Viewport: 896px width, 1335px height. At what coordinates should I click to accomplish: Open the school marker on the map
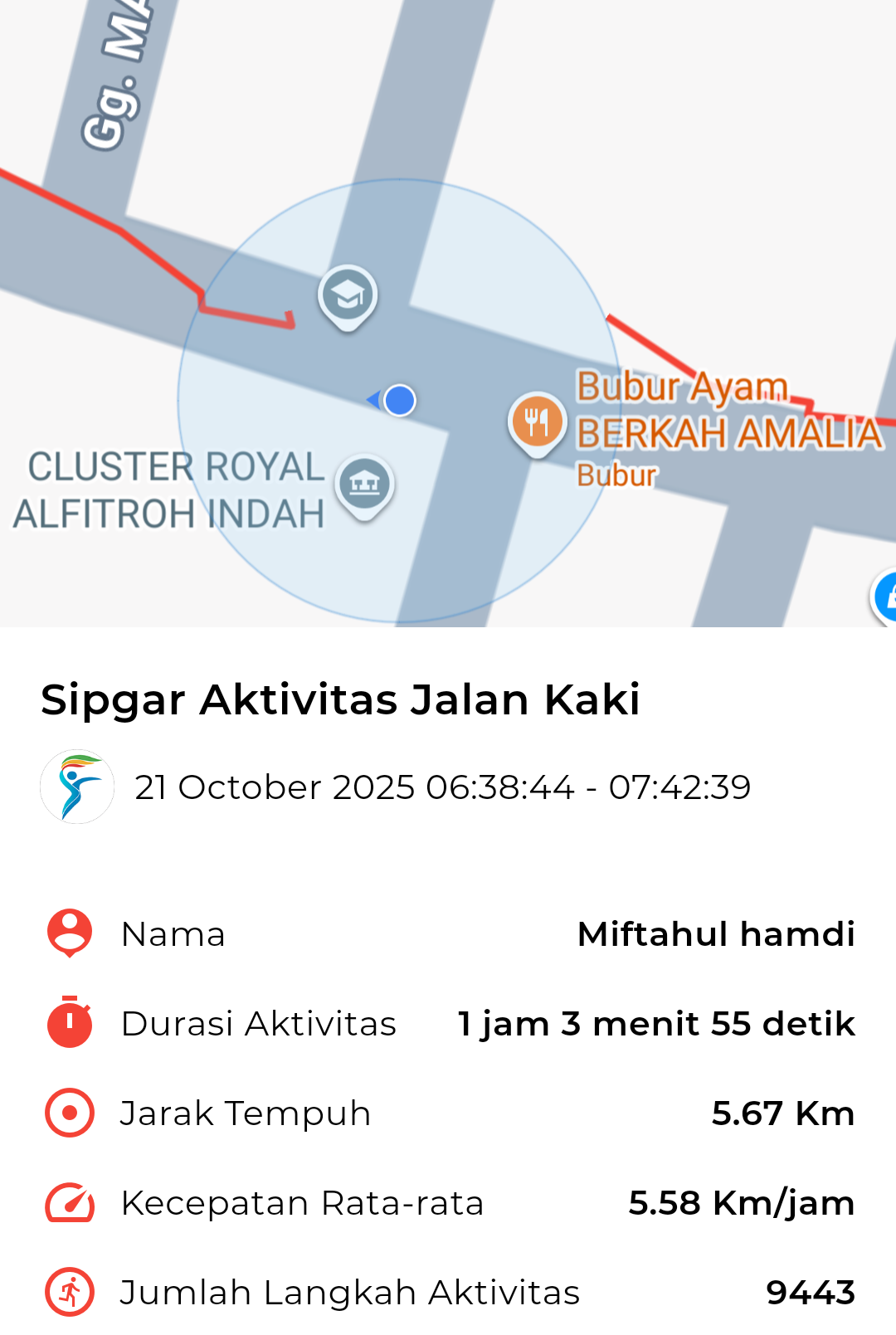[348, 295]
